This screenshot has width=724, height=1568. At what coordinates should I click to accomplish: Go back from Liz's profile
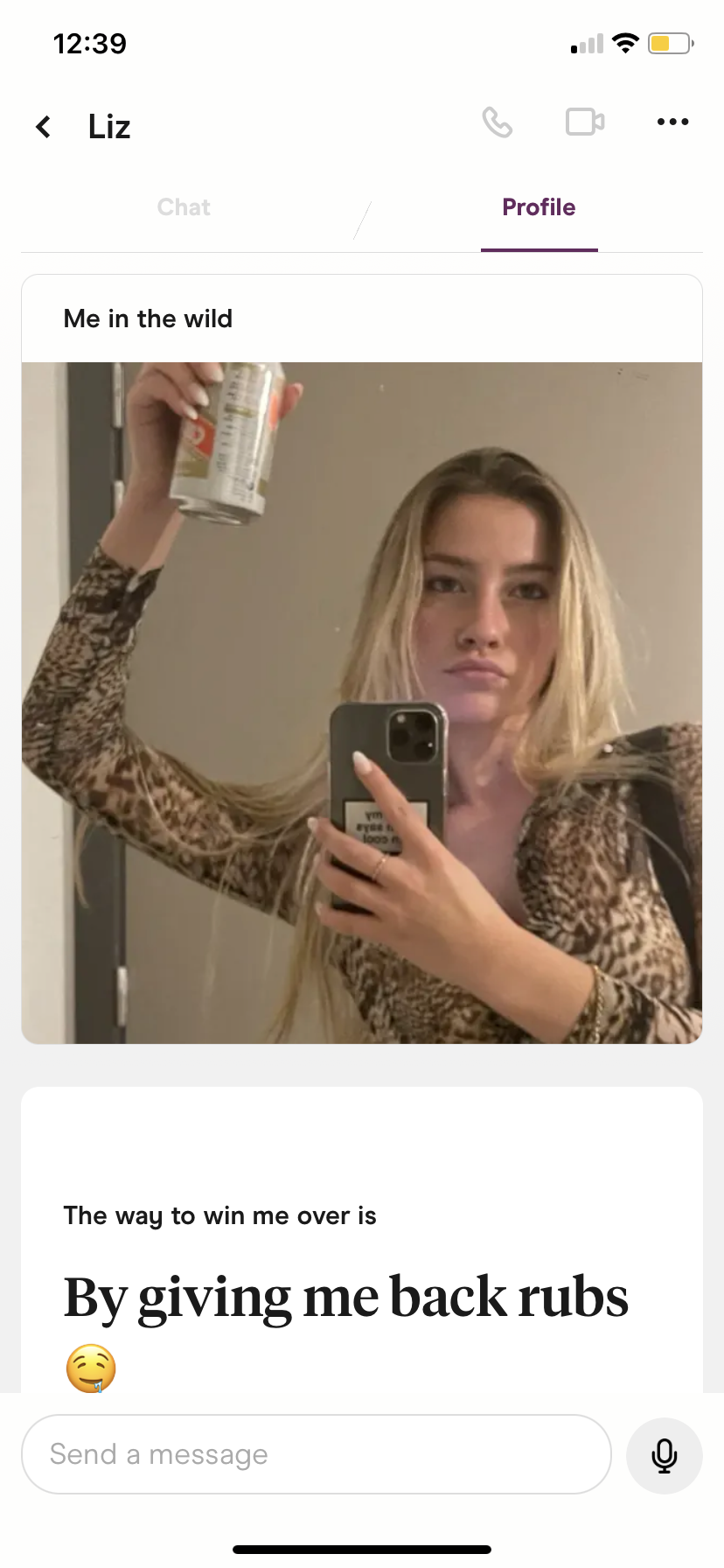(43, 127)
